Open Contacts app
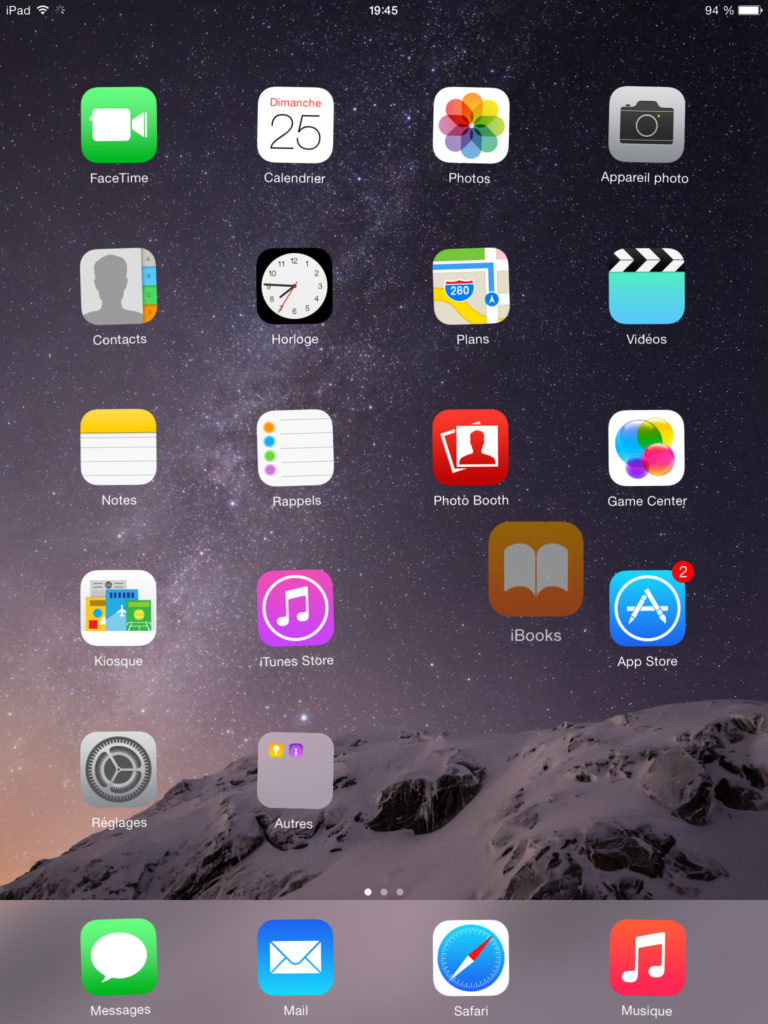The image size is (768, 1024). pos(119,286)
